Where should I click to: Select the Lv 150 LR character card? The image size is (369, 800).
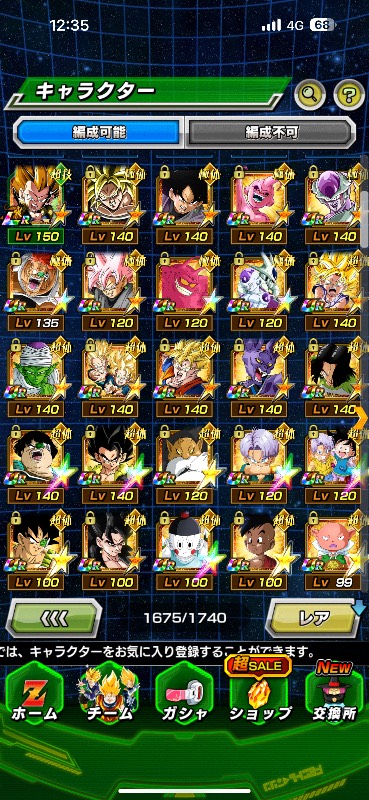coord(36,205)
